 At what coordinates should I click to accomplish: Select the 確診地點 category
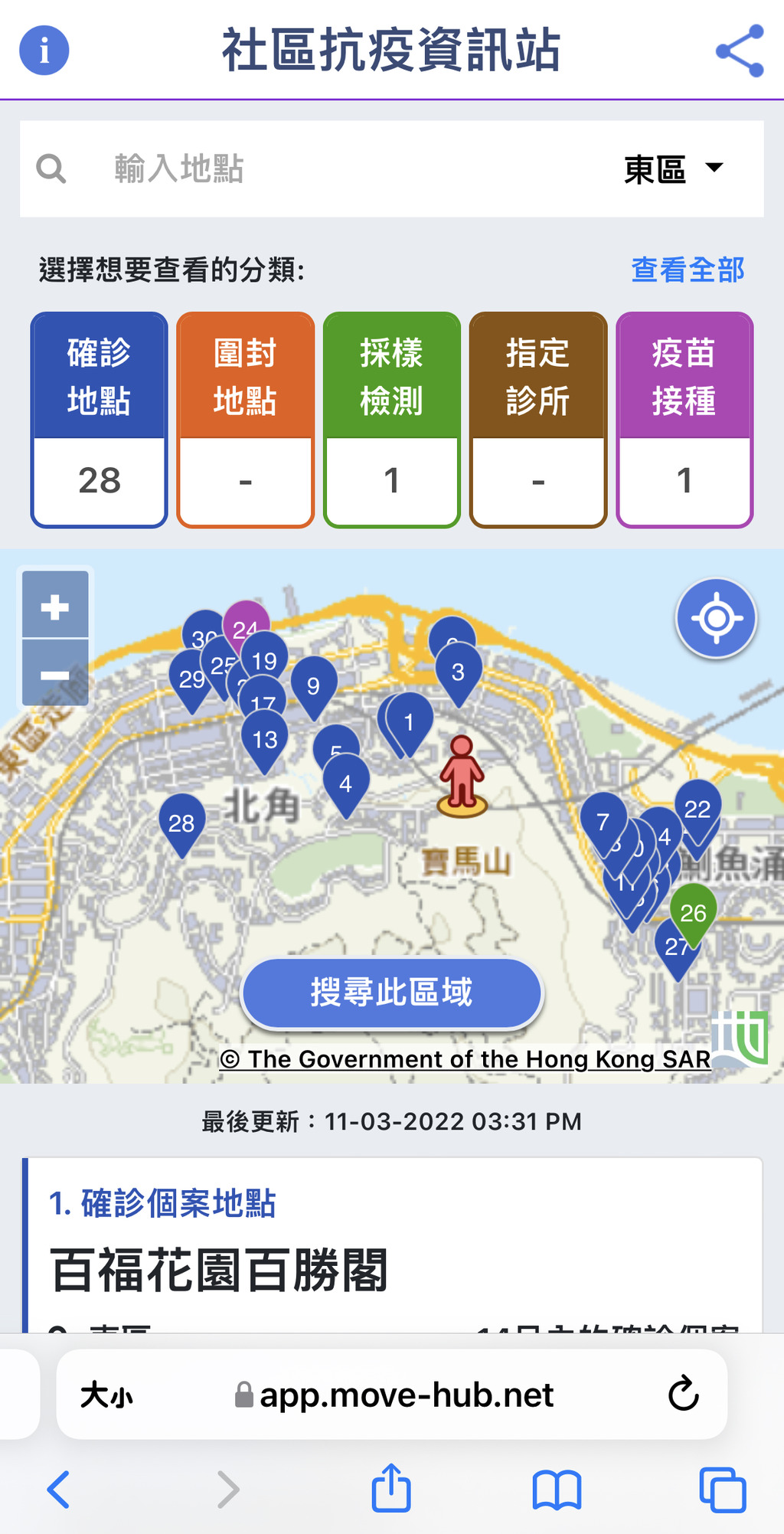point(100,420)
